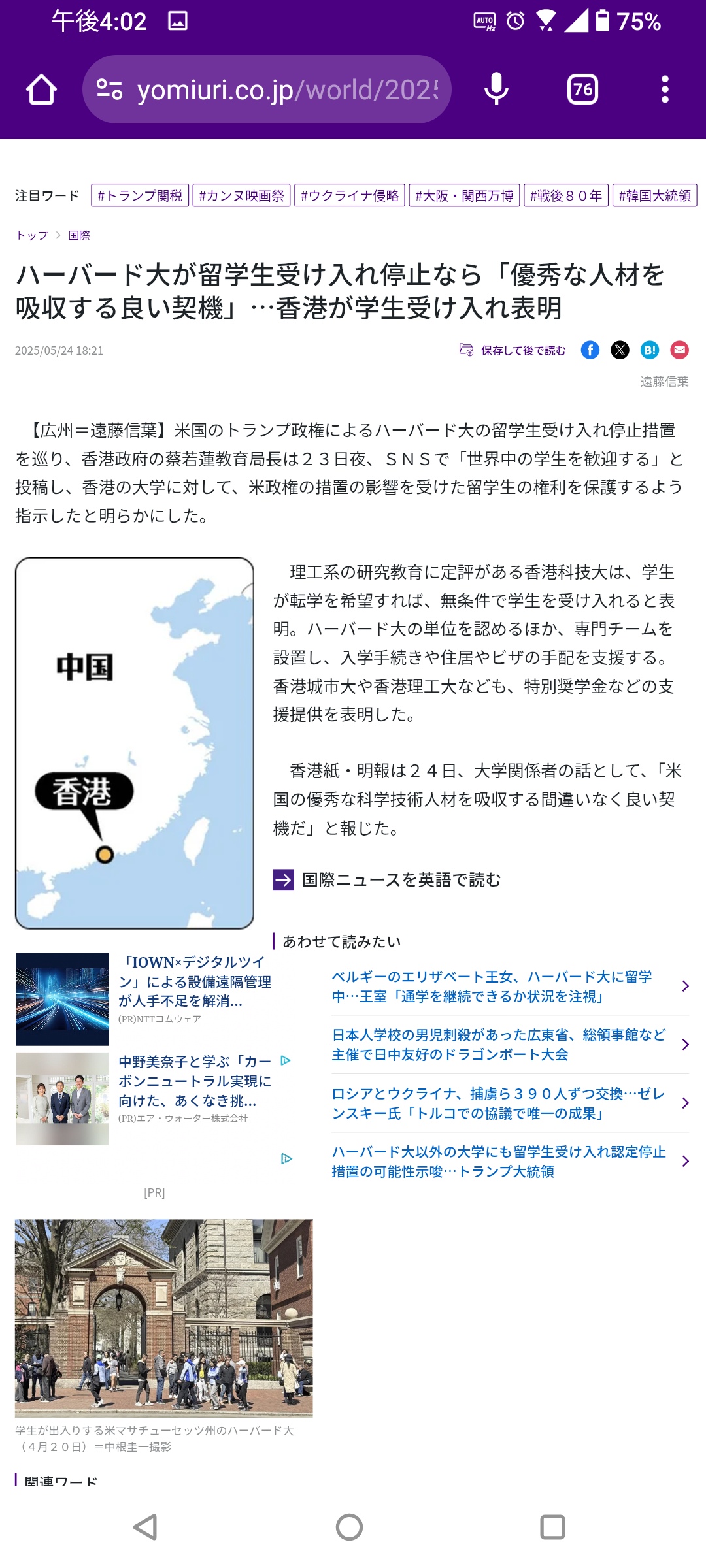Tap the browser home icon
The height and width of the screenshot is (1568, 706).
click(41, 90)
